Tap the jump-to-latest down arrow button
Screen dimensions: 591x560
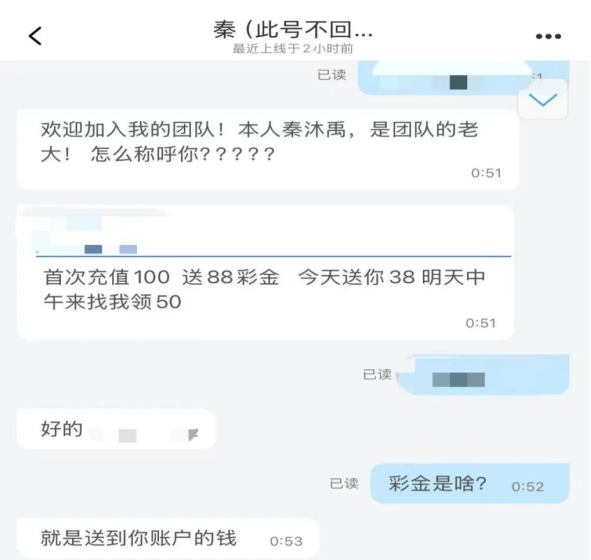[x=543, y=99]
